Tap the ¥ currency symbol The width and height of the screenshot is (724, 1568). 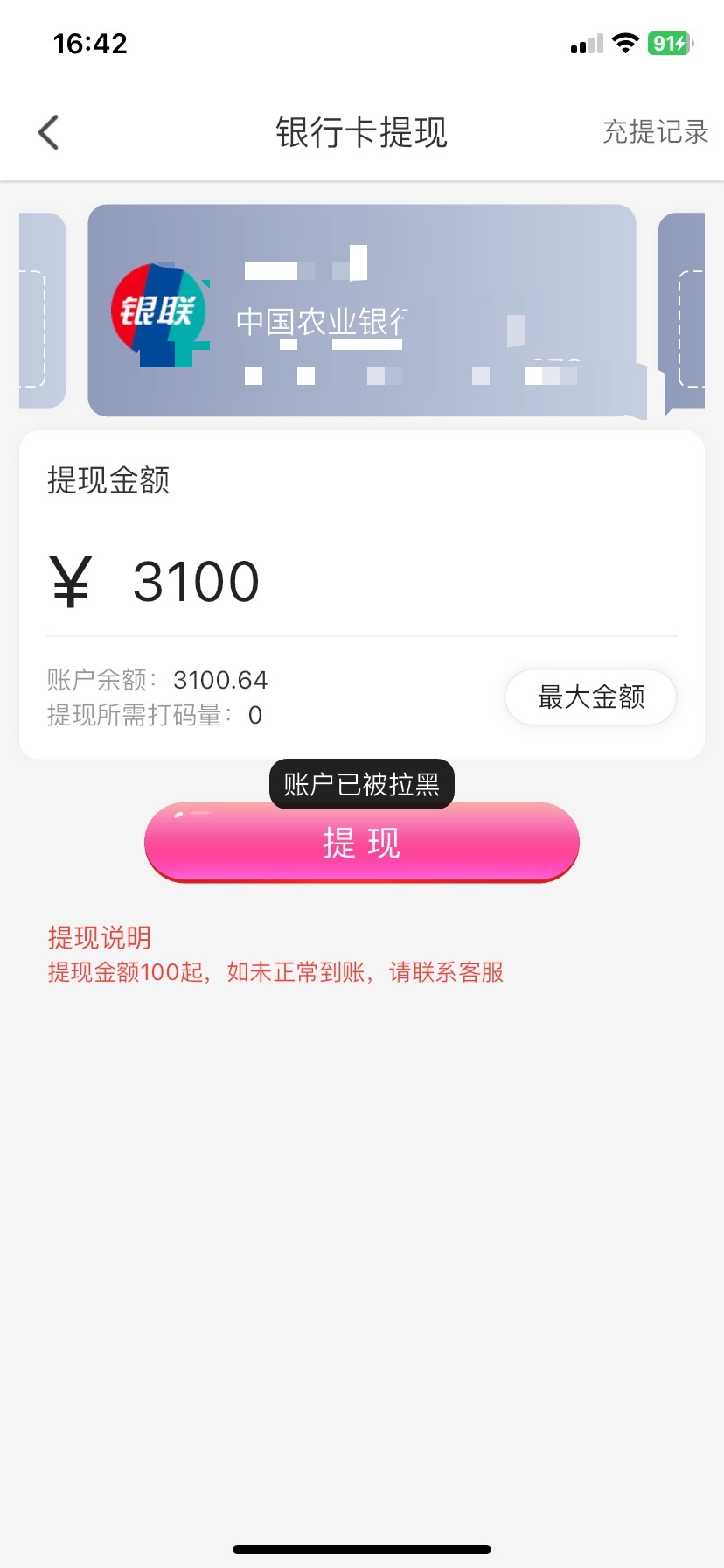tap(70, 578)
